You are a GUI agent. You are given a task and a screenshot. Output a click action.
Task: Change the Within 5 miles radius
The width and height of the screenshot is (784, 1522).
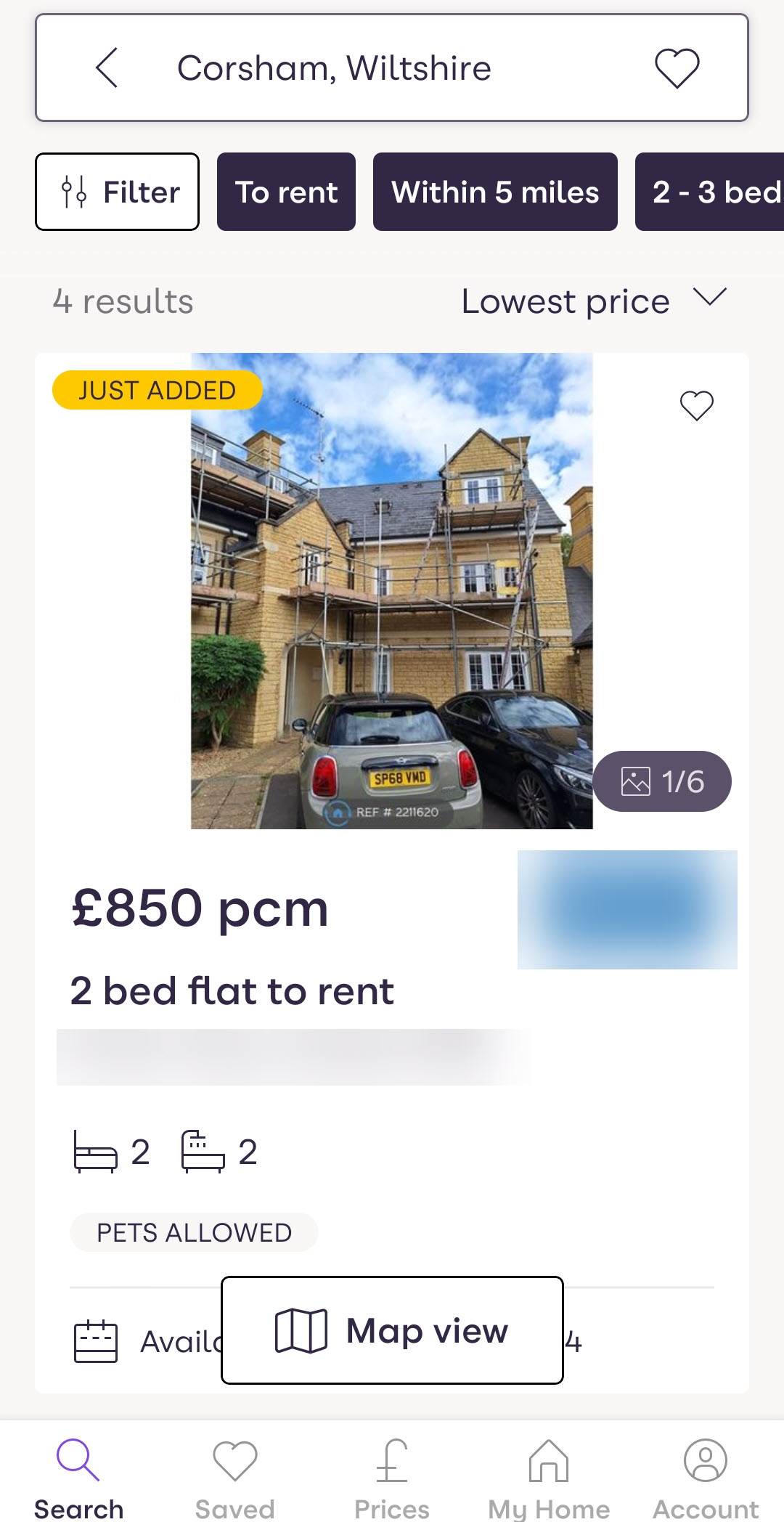tap(494, 192)
